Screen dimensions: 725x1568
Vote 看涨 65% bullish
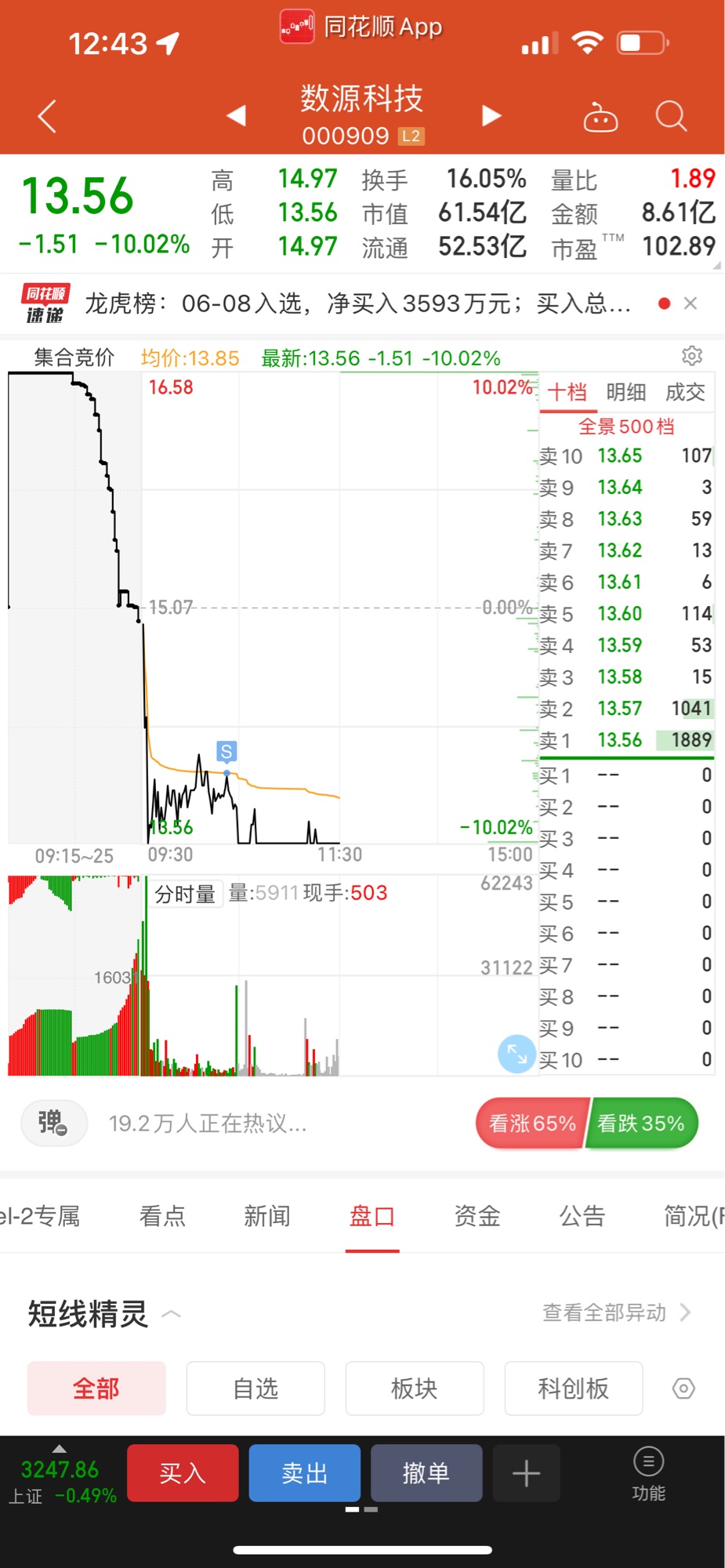532,1123
